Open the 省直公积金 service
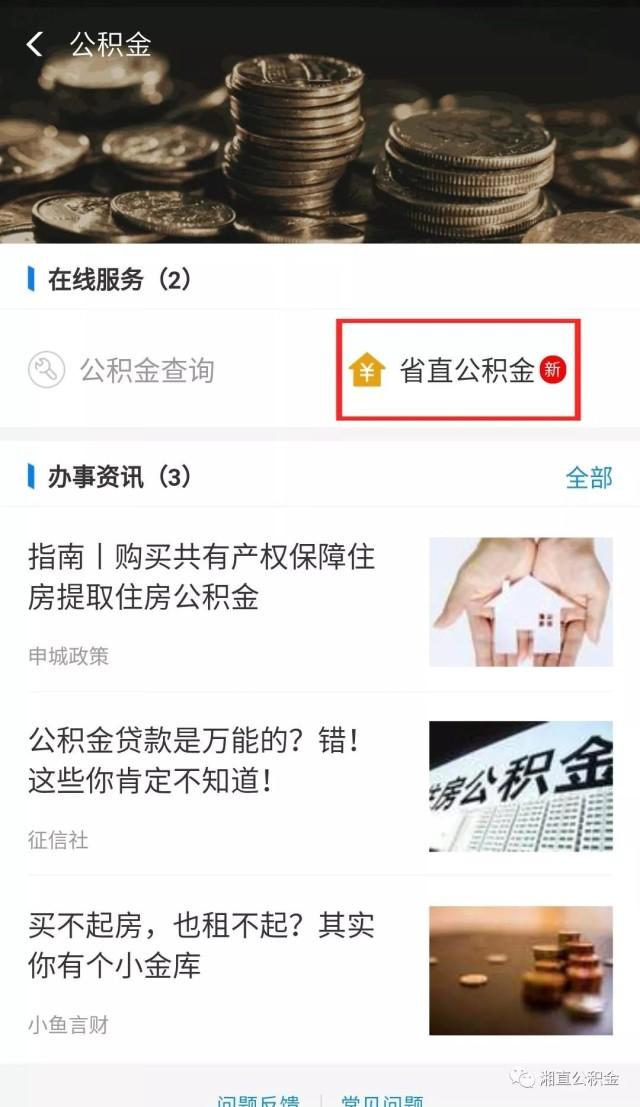640x1107 pixels. pos(458,371)
